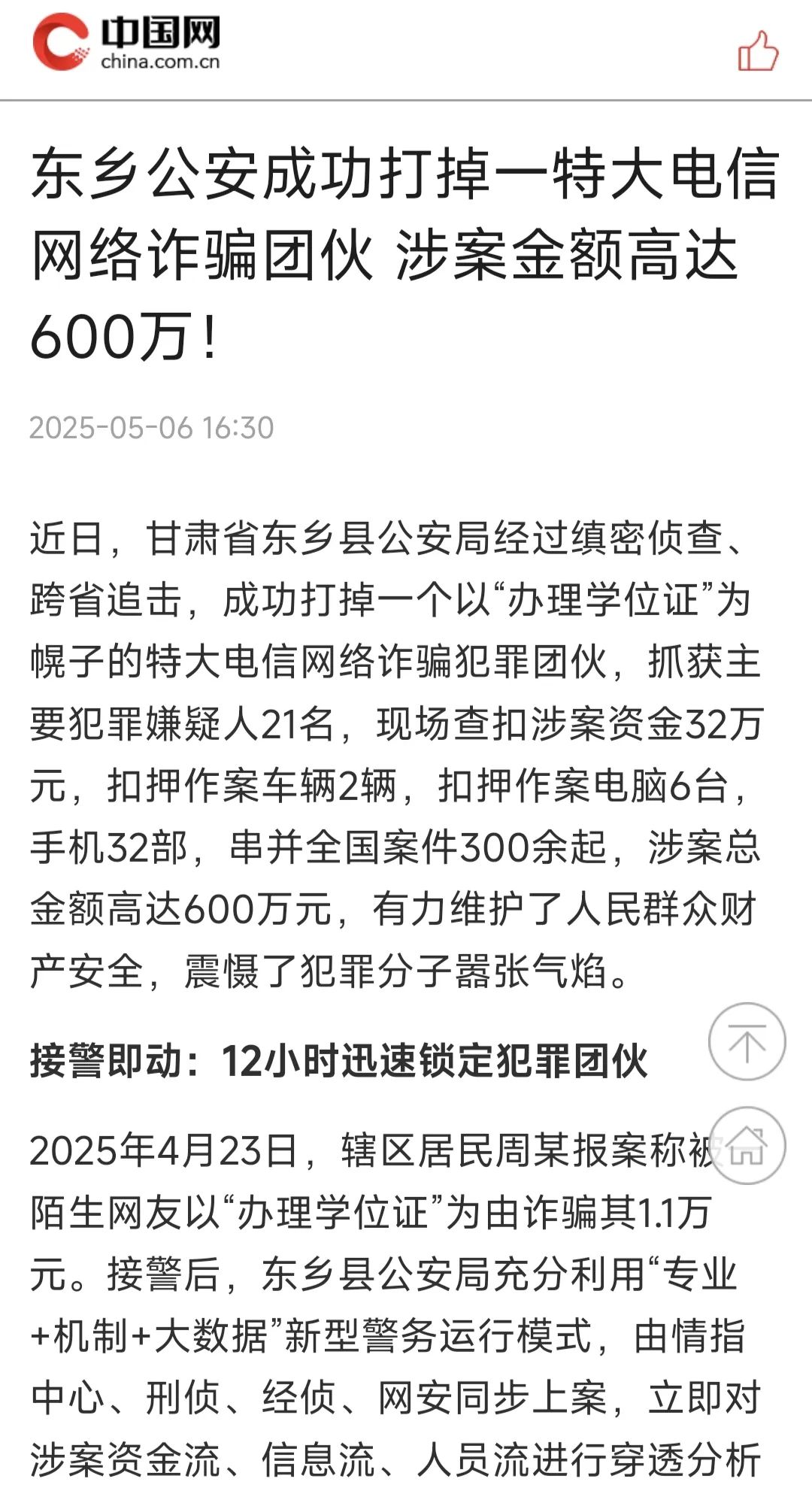The image size is (812, 1491).
Task: Like this article with the thumbs-up icon
Action: pos(758,50)
